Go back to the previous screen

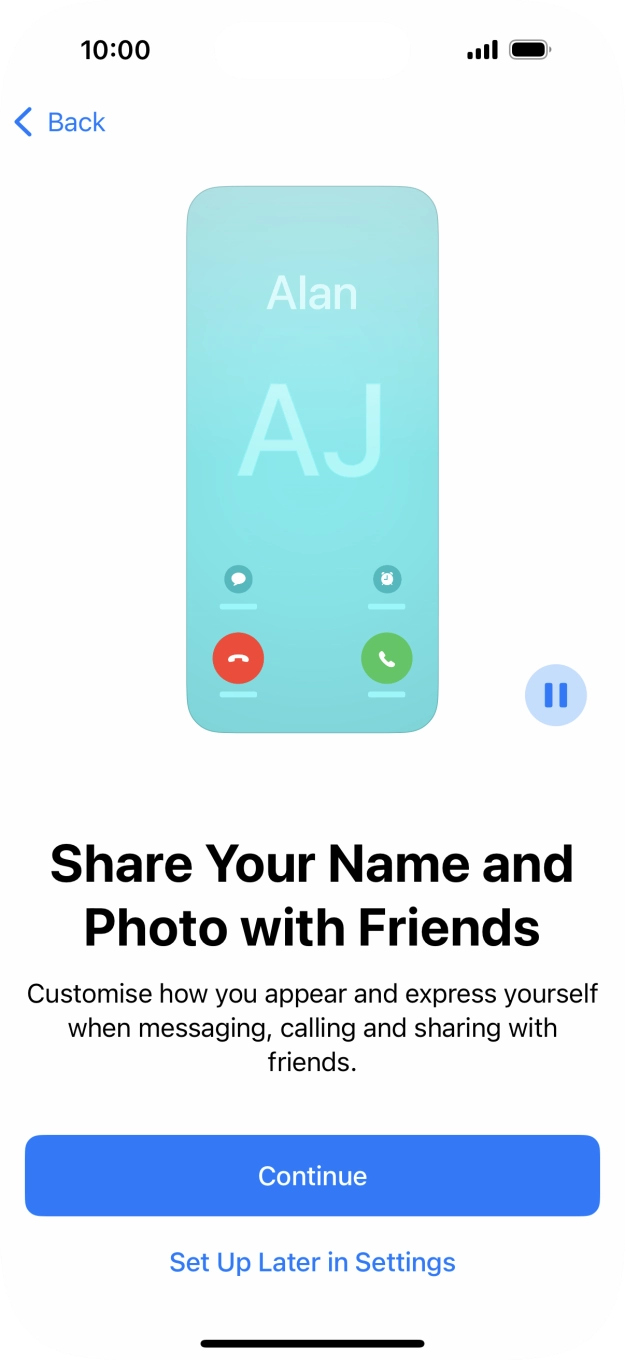(x=60, y=122)
